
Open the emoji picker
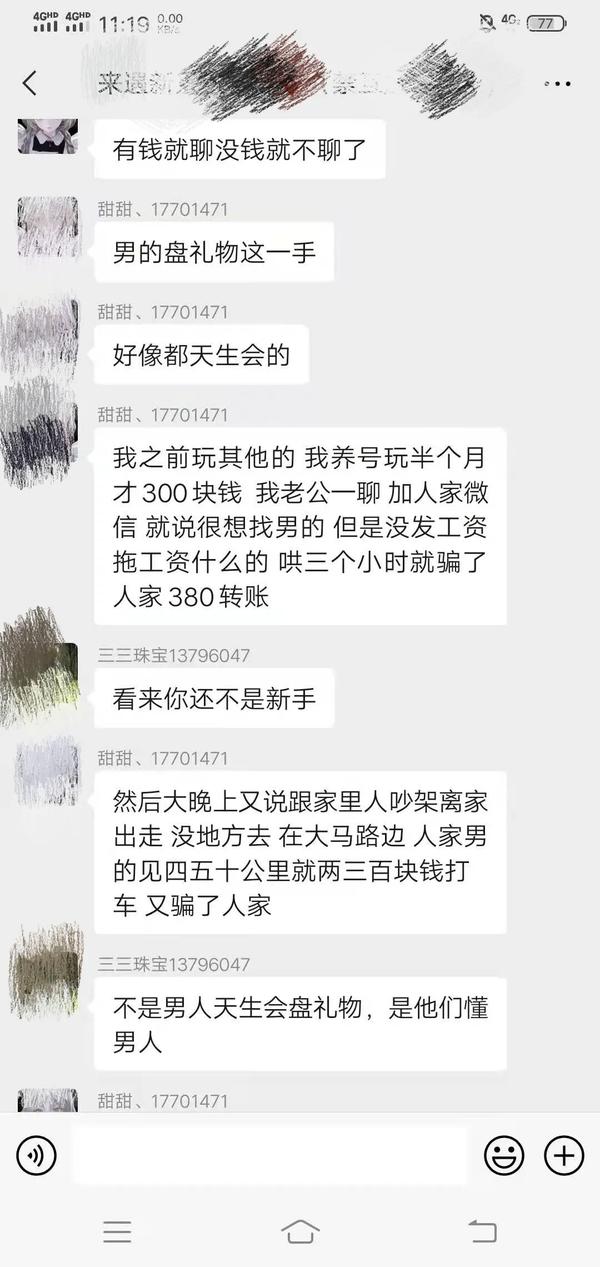point(504,1156)
